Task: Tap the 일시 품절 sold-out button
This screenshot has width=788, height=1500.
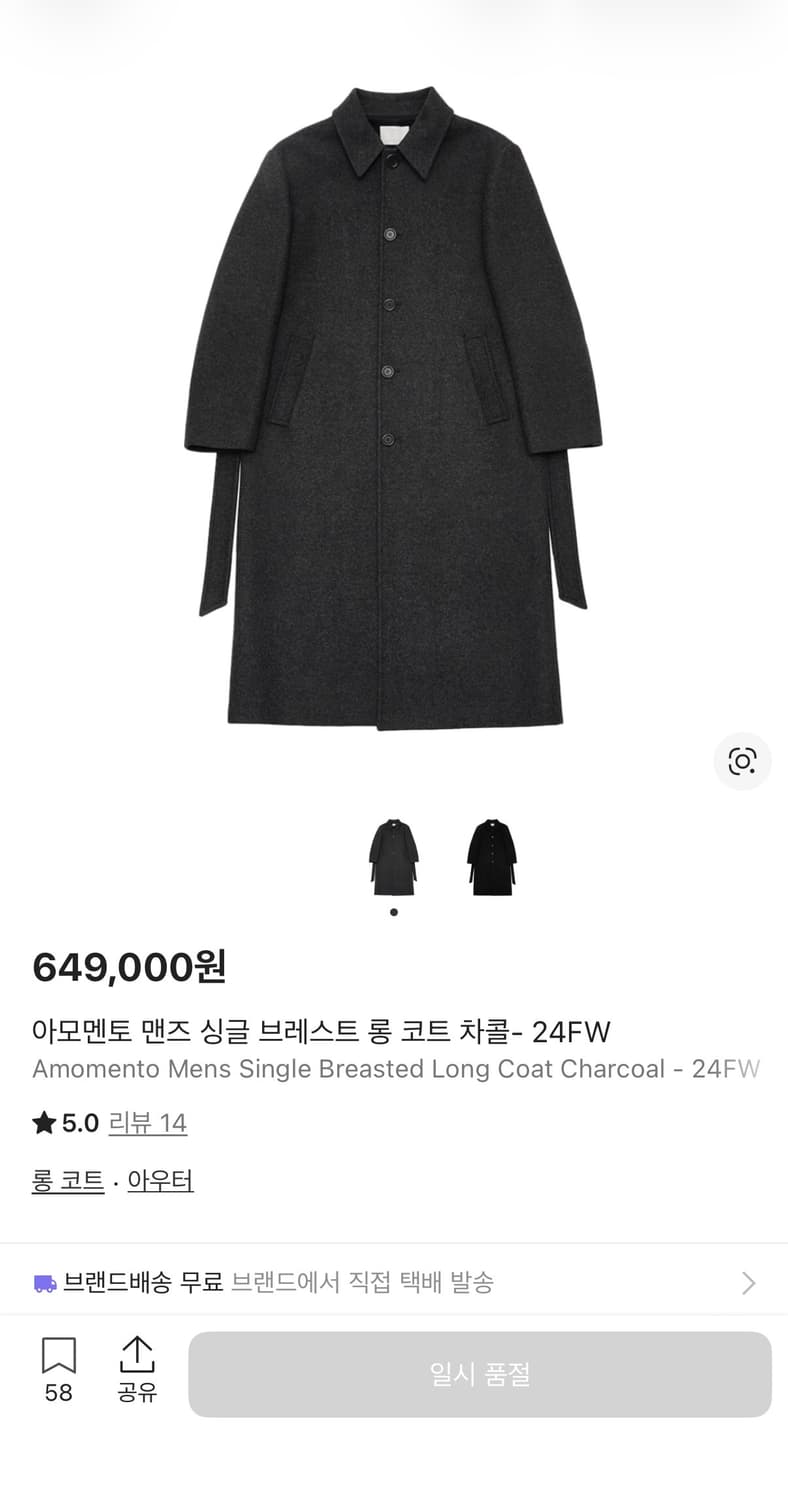Action: (482, 1374)
